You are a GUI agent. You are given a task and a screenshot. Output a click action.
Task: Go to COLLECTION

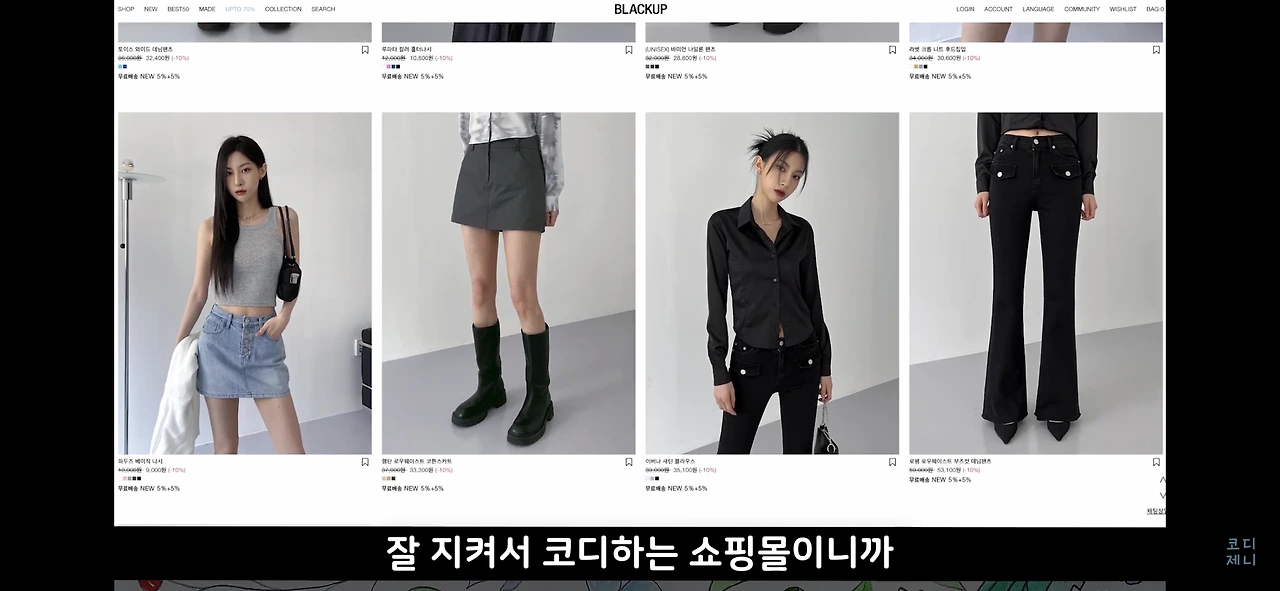point(283,9)
